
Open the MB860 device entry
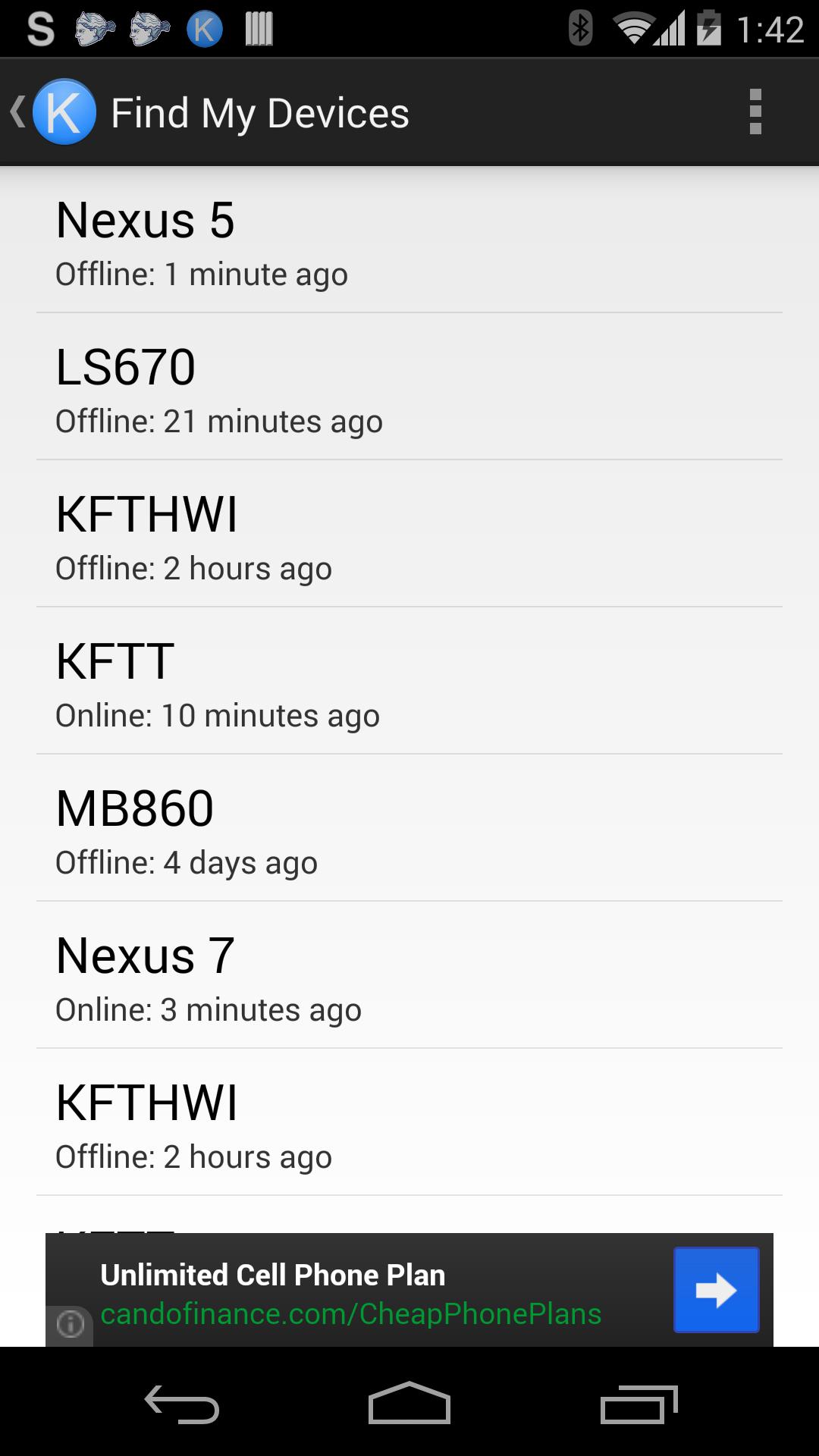coord(409,830)
